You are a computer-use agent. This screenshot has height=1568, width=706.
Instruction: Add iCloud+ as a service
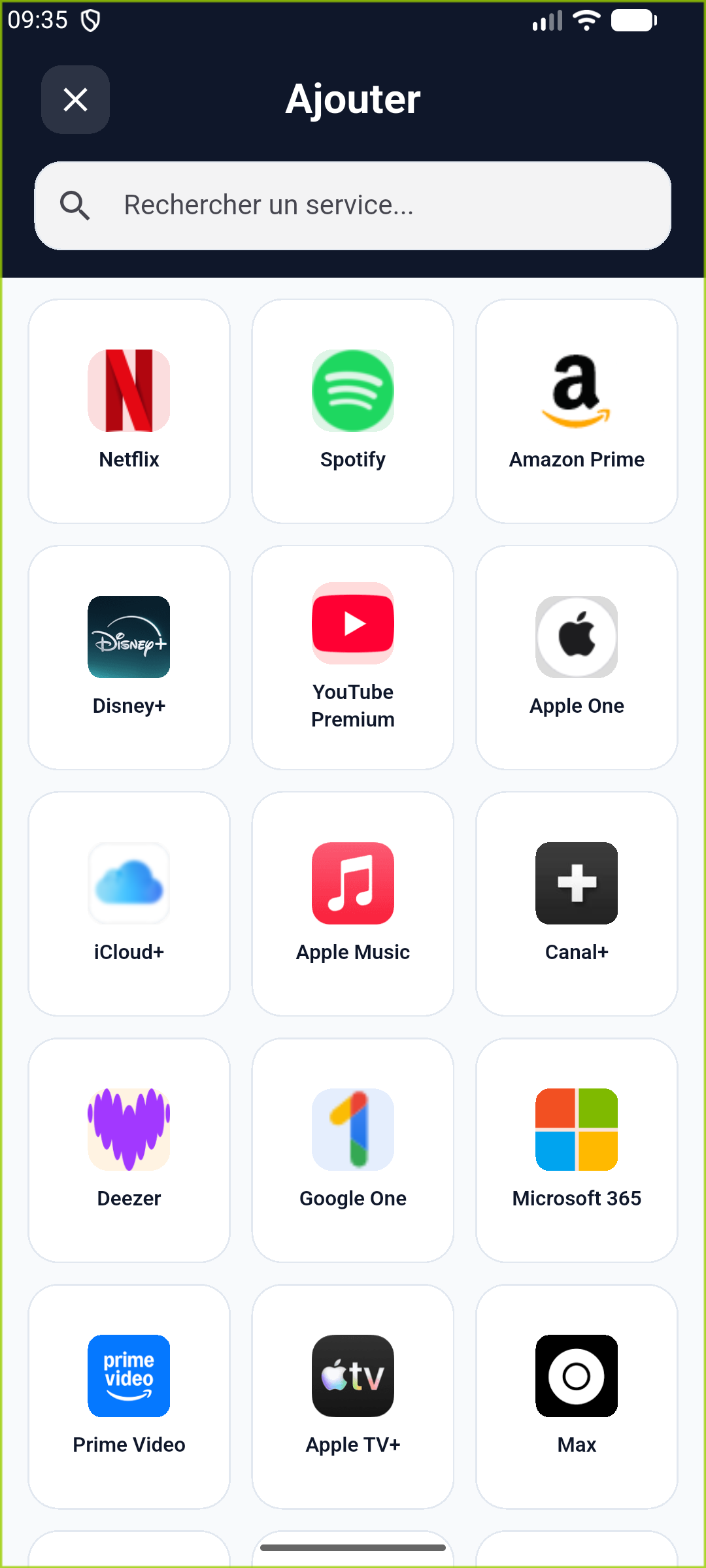point(129,904)
